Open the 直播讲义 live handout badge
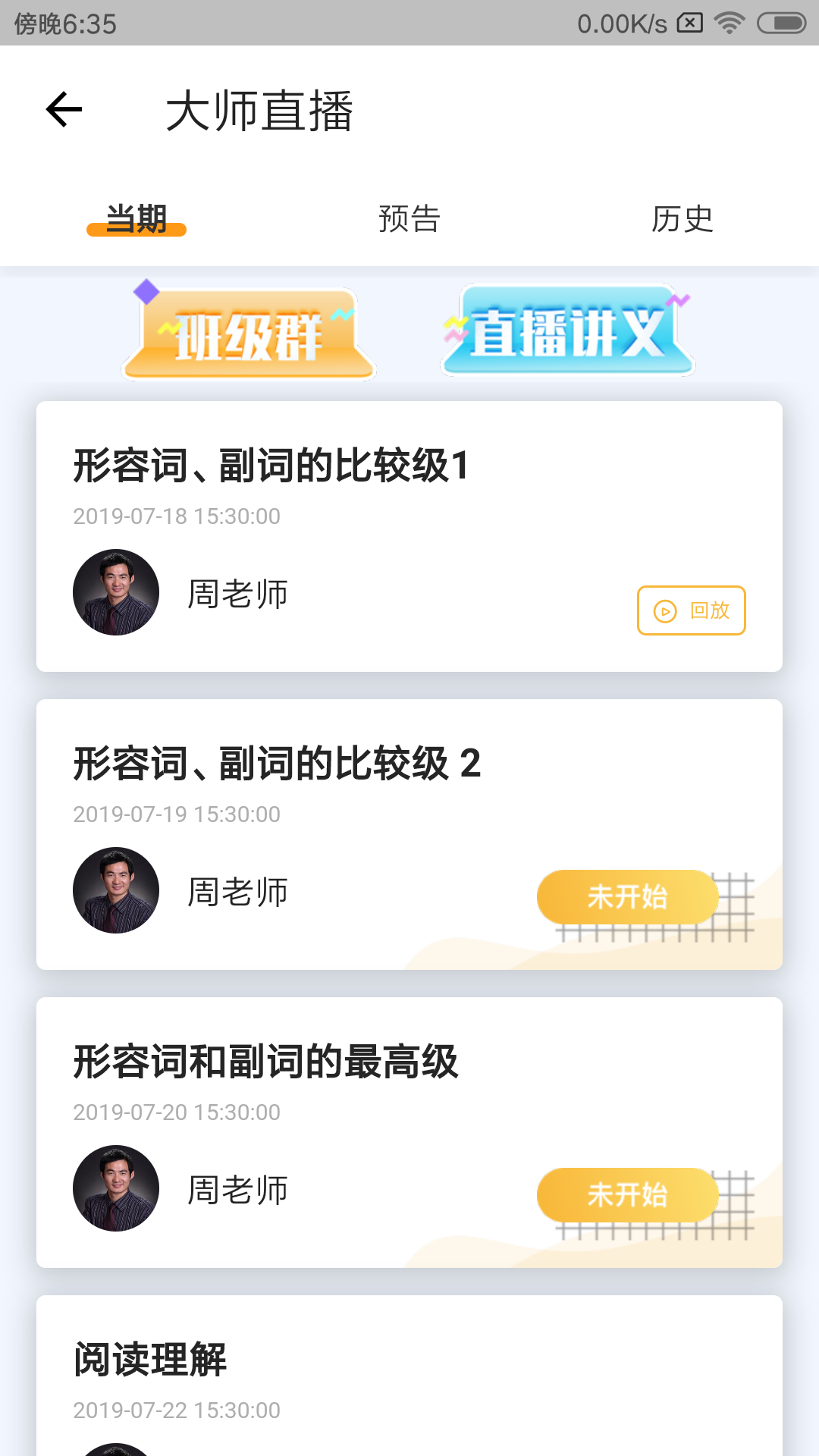Viewport: 819px width, 1456px height. 567,330
